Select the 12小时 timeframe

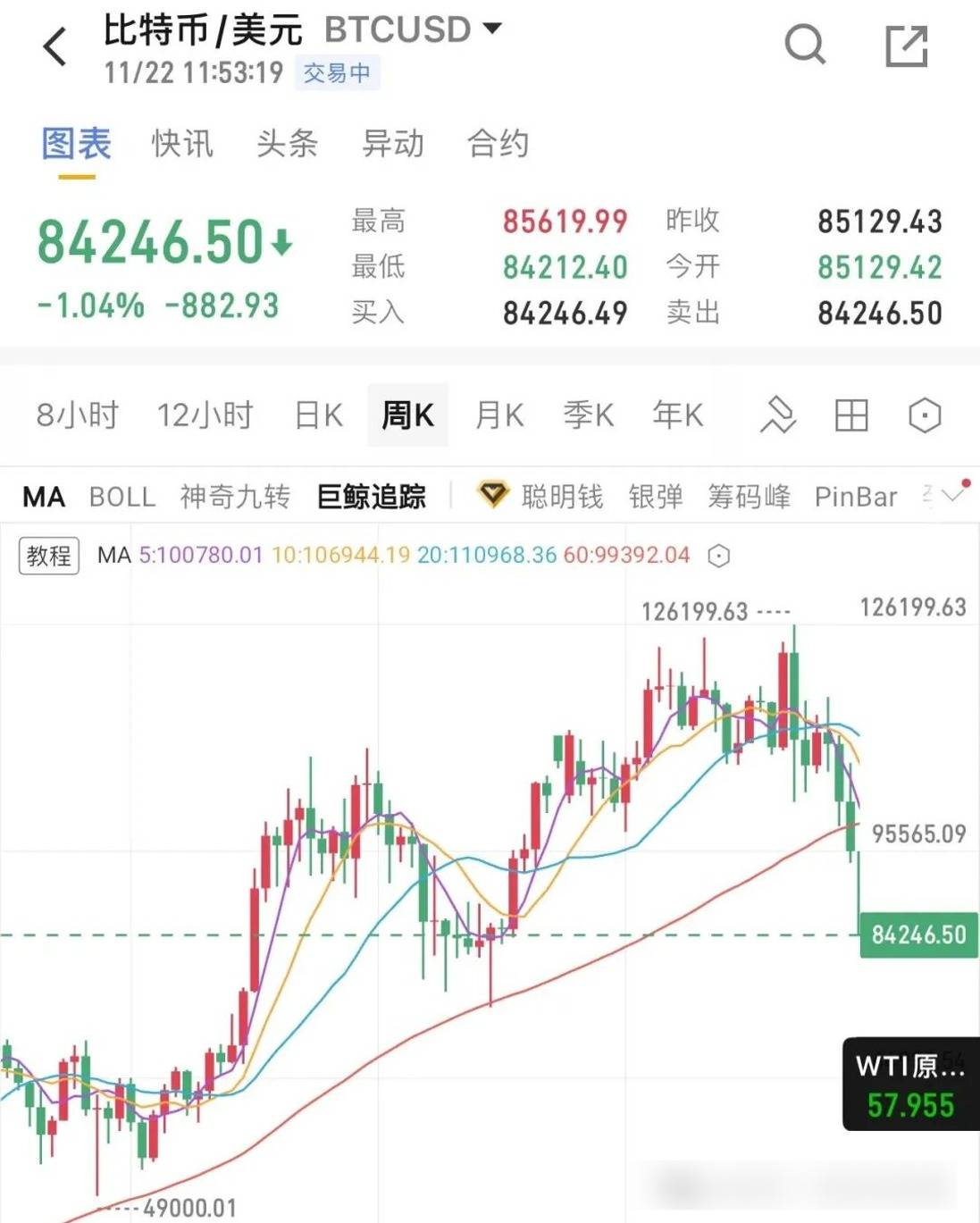[205, 415]
